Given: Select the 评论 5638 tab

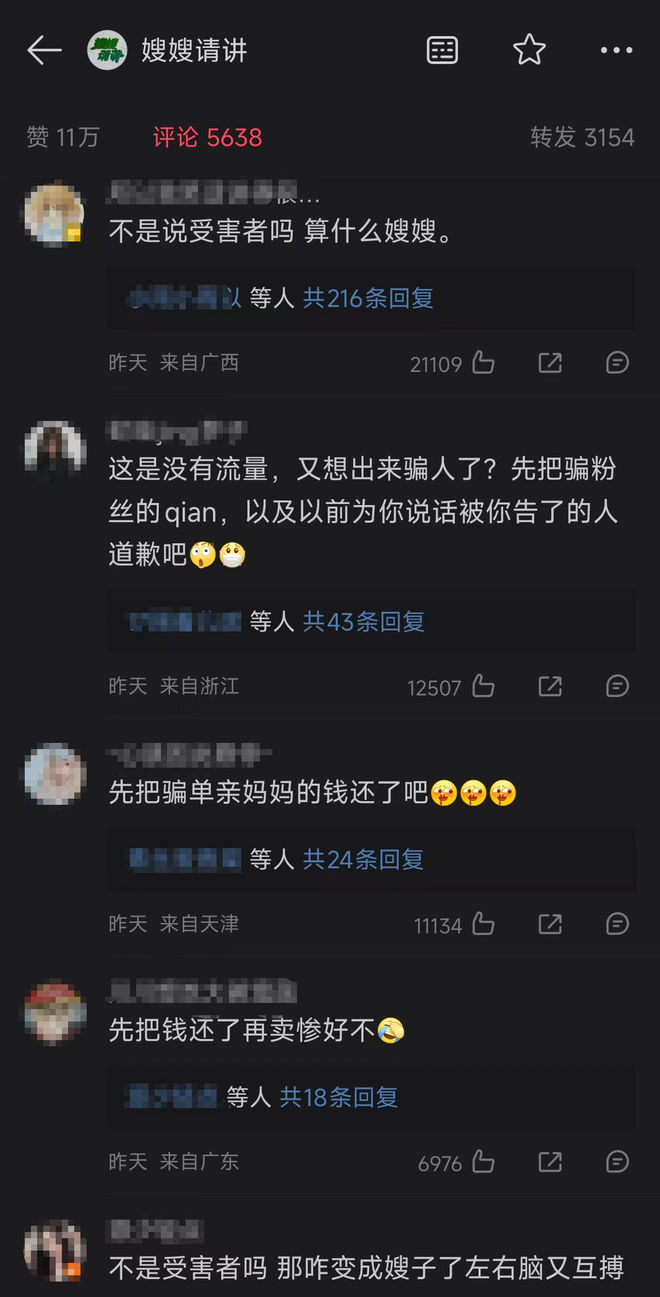Looking at the screenshot, I should coord(207,137).
